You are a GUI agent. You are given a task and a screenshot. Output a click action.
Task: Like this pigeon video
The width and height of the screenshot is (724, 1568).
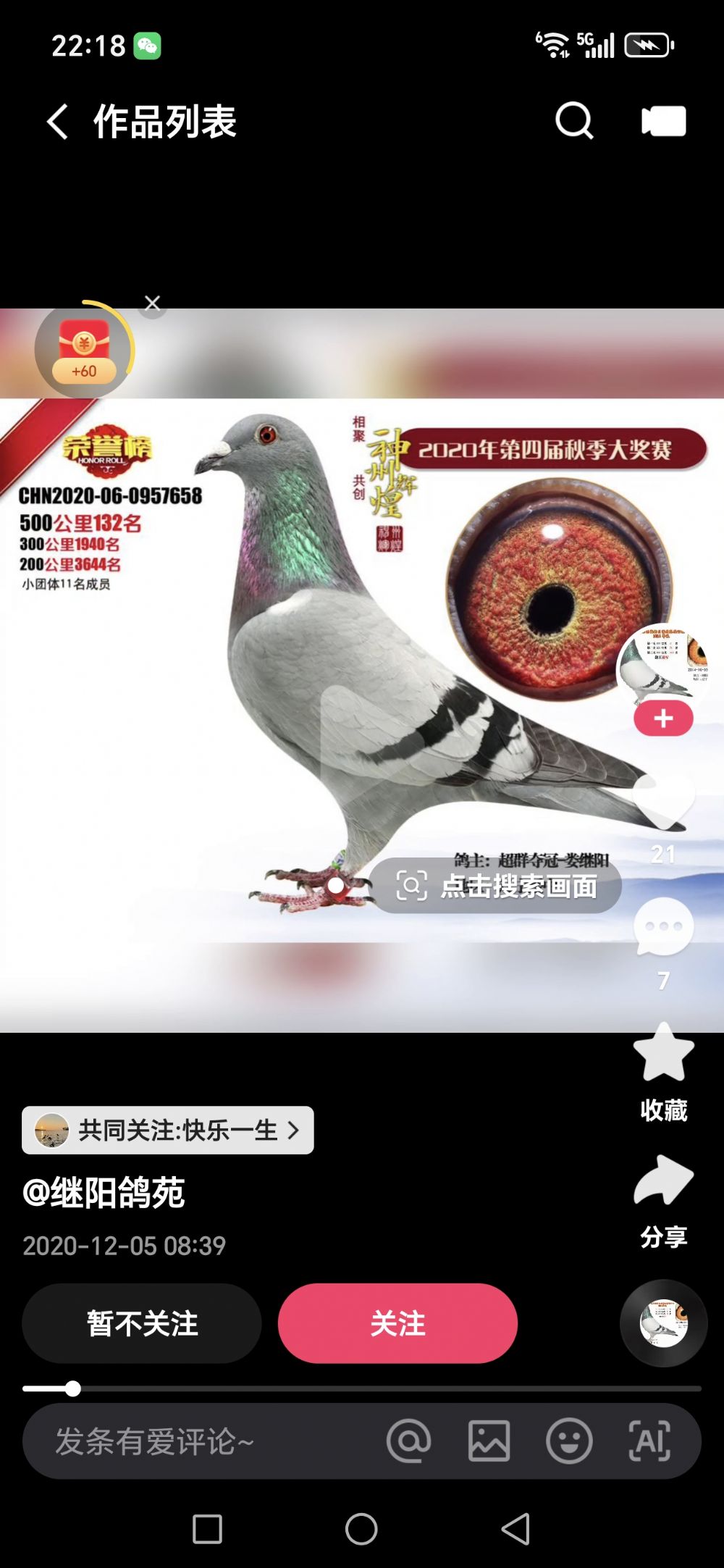tap(663, 801)
